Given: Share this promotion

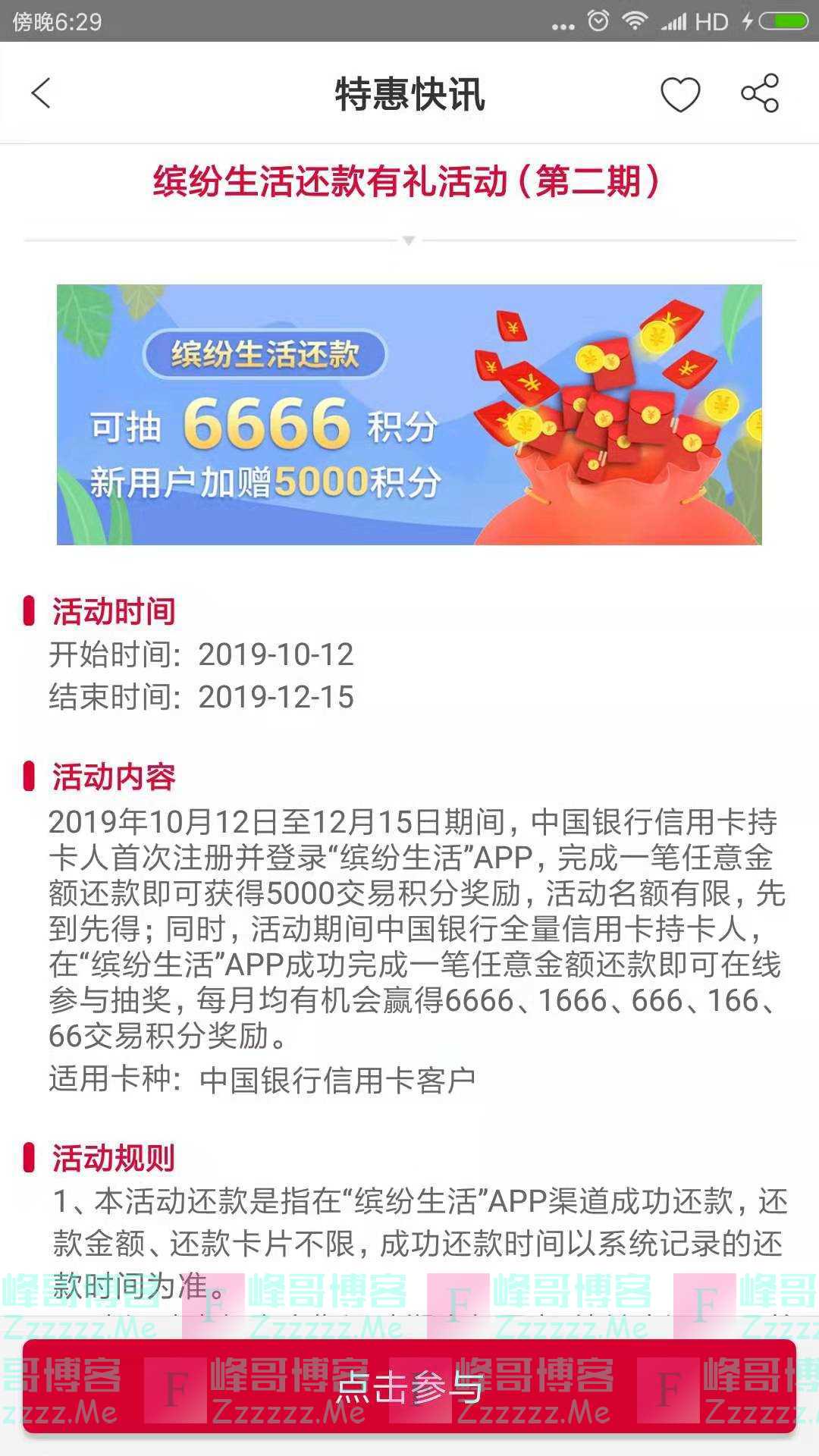Looking at the screenshot, I should (760, 93).
